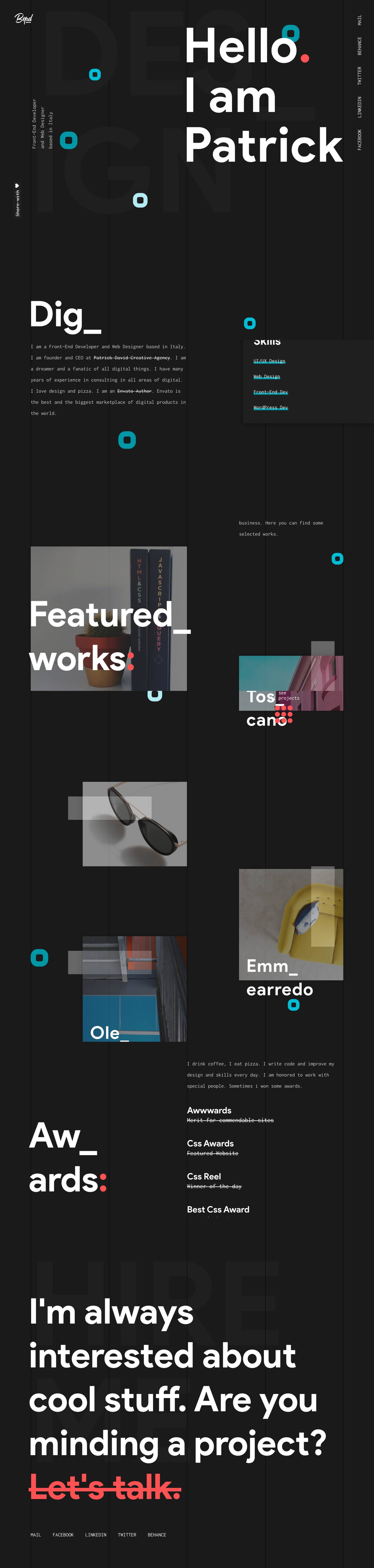Open the MAIL link in the side menu
The image size is (374, 1568).
coord(360,20)
